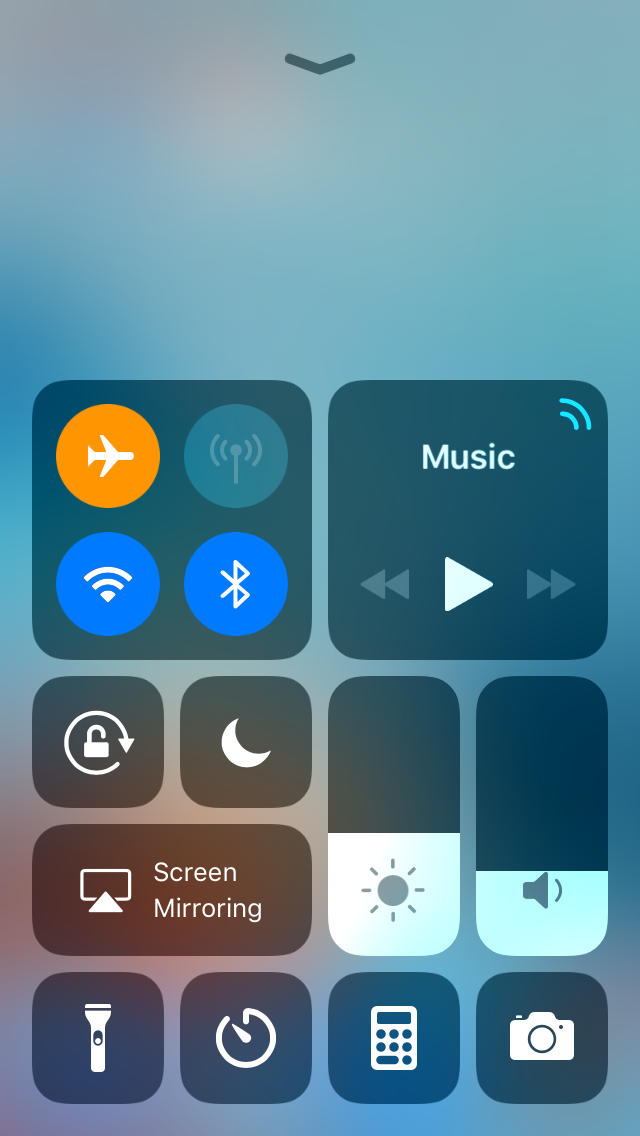Screen dimensions: 640x1136
Task: Toggle the cellular data button
Action: pos(236,456)
